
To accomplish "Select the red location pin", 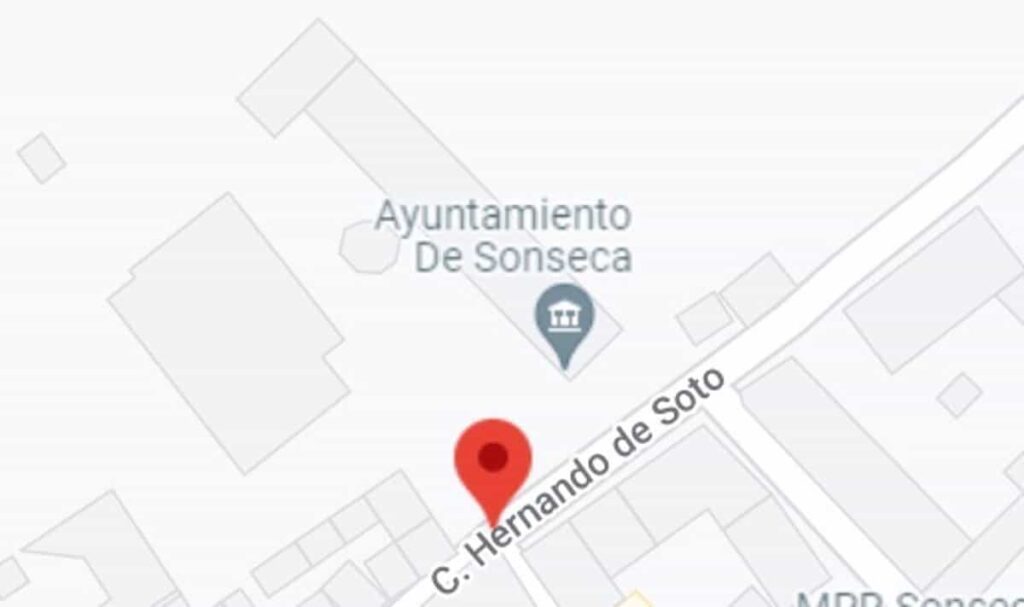I will click(493, 463).
